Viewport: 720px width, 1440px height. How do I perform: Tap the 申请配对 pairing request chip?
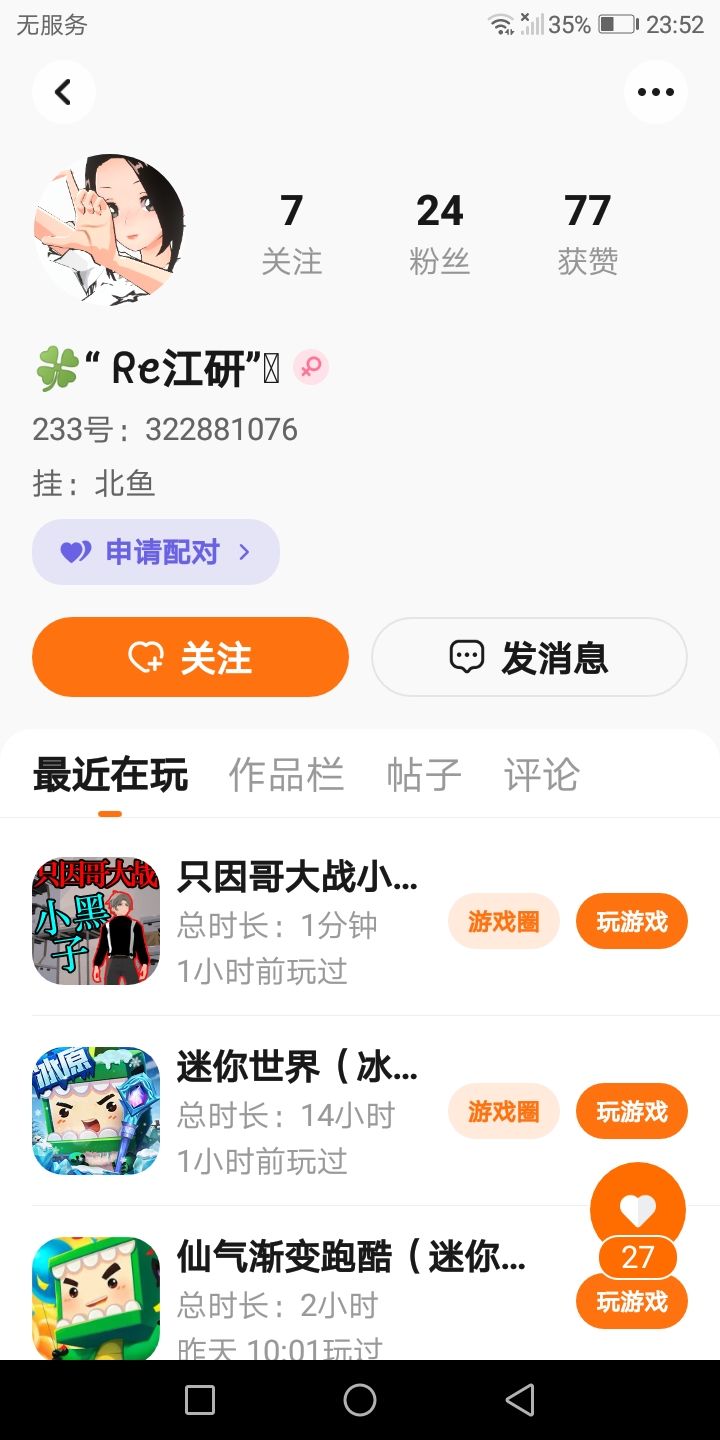[x=156, y=552]
